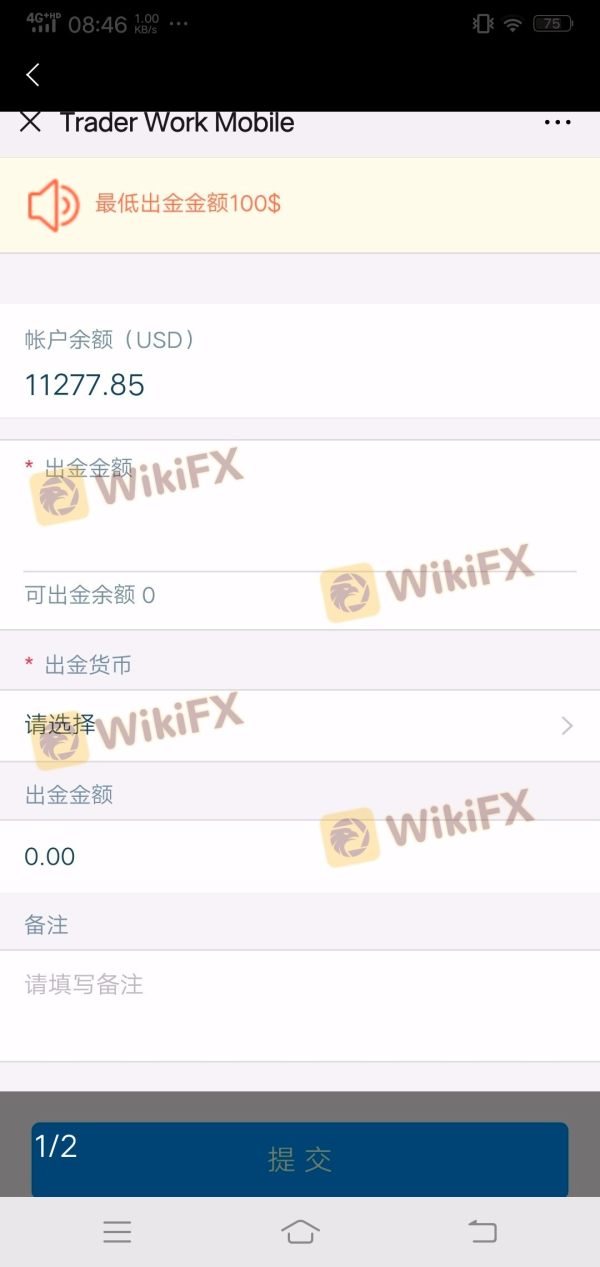Submit the withdrawal with 提交
Image resolution: width=600 pixels, height=1267 pixels.
[300, 1160]
